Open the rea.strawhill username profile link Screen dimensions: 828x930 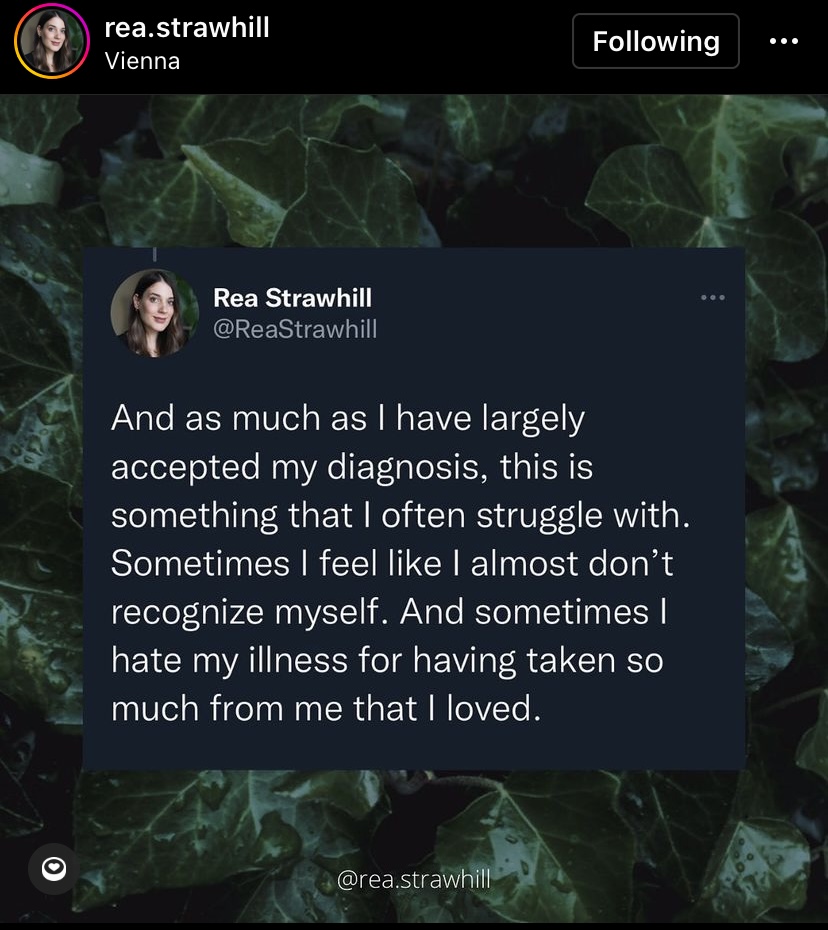(186, 27)
